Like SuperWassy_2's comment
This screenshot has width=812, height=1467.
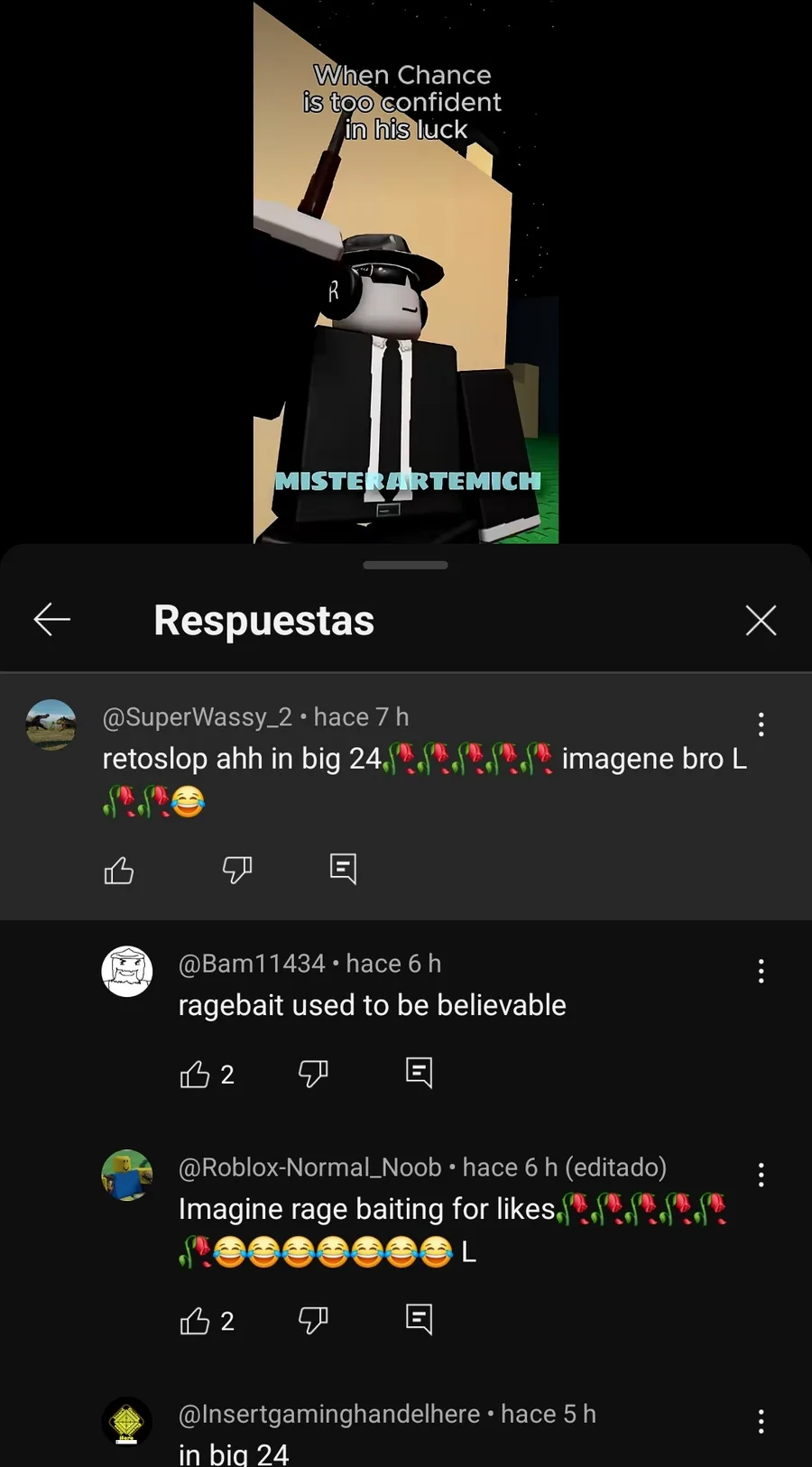pyautogui.click(x=119, y=870)
